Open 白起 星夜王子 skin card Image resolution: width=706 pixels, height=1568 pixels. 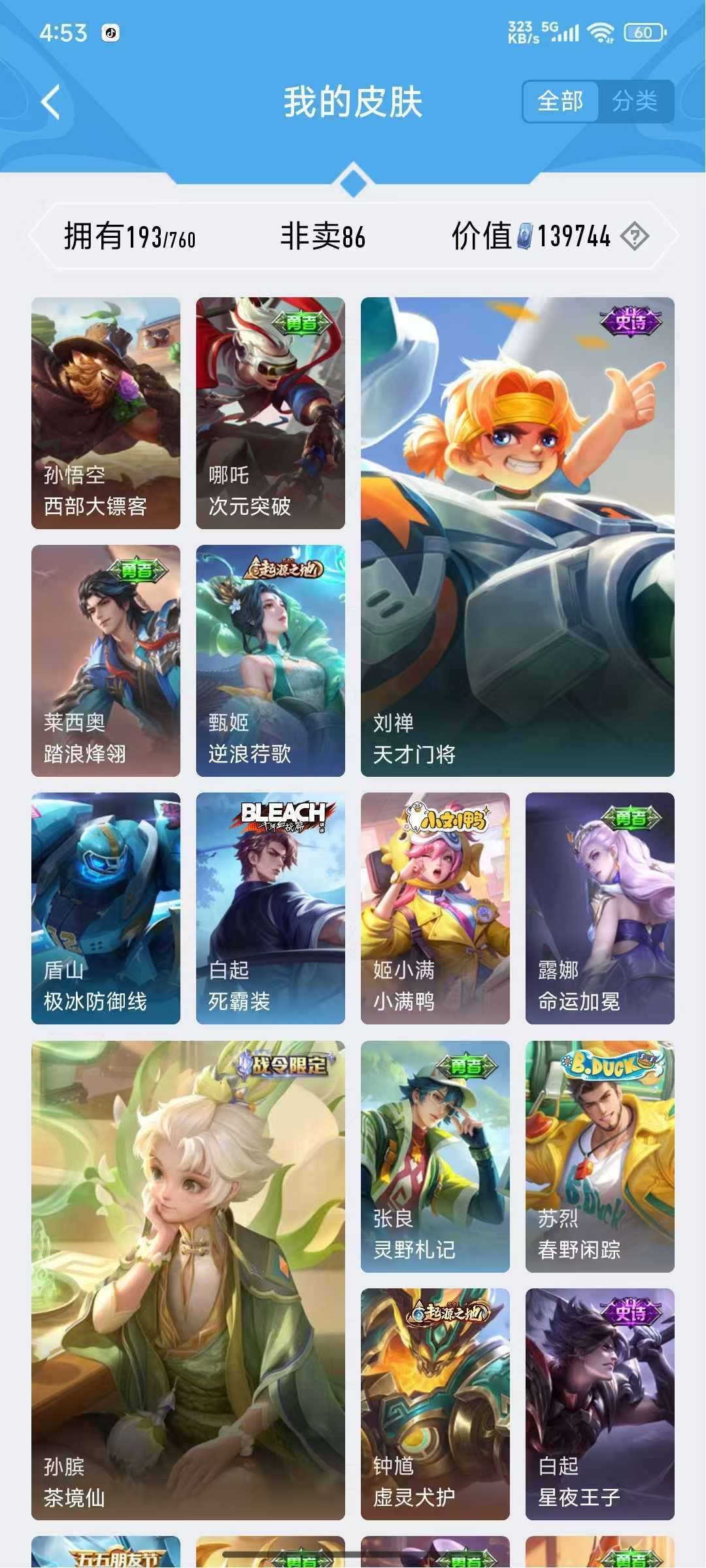tap(600, 1404)
